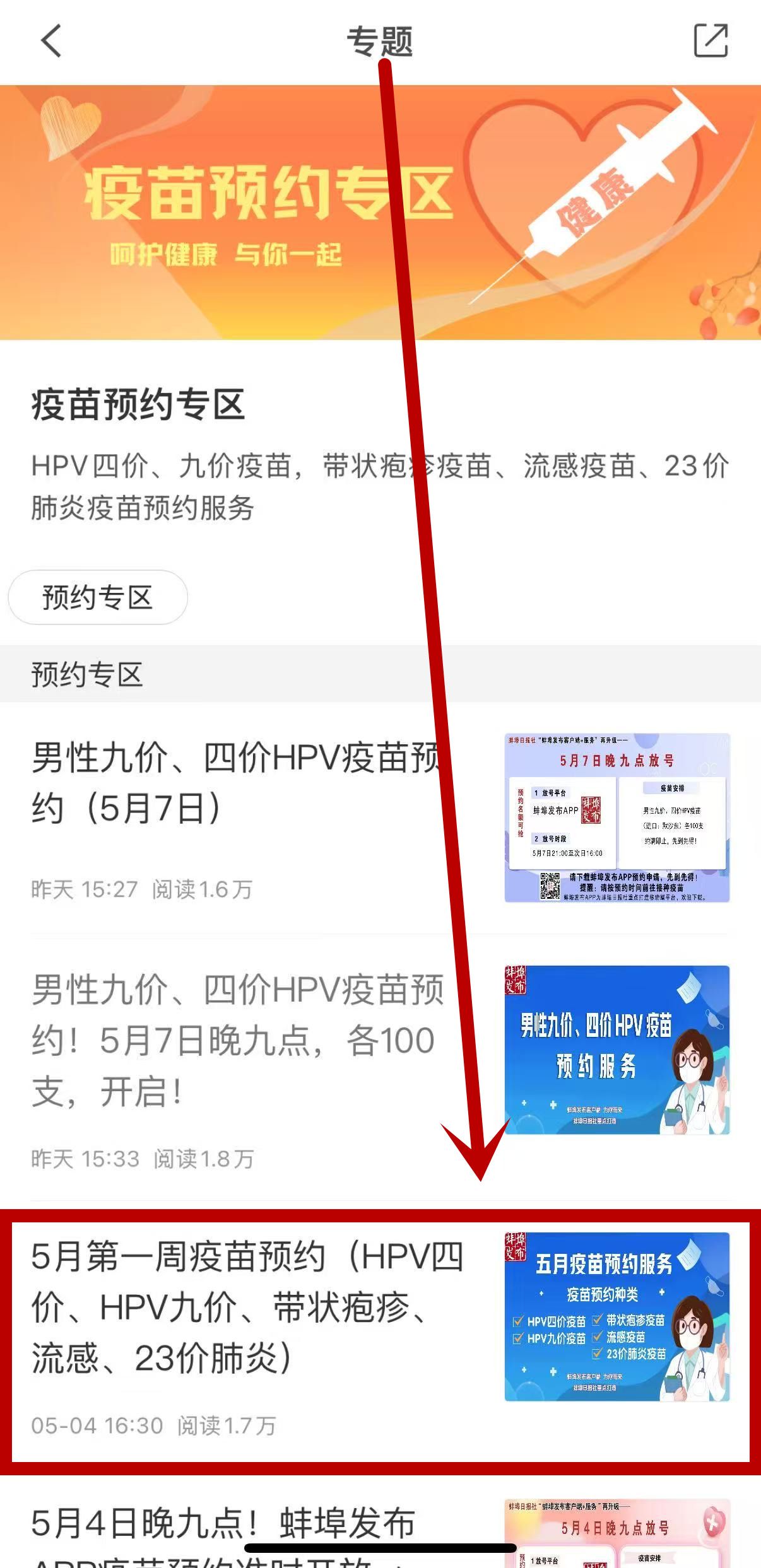The image size is (761, 1568).
Task: Go back from the 专题 page
Action: (52, 42)
